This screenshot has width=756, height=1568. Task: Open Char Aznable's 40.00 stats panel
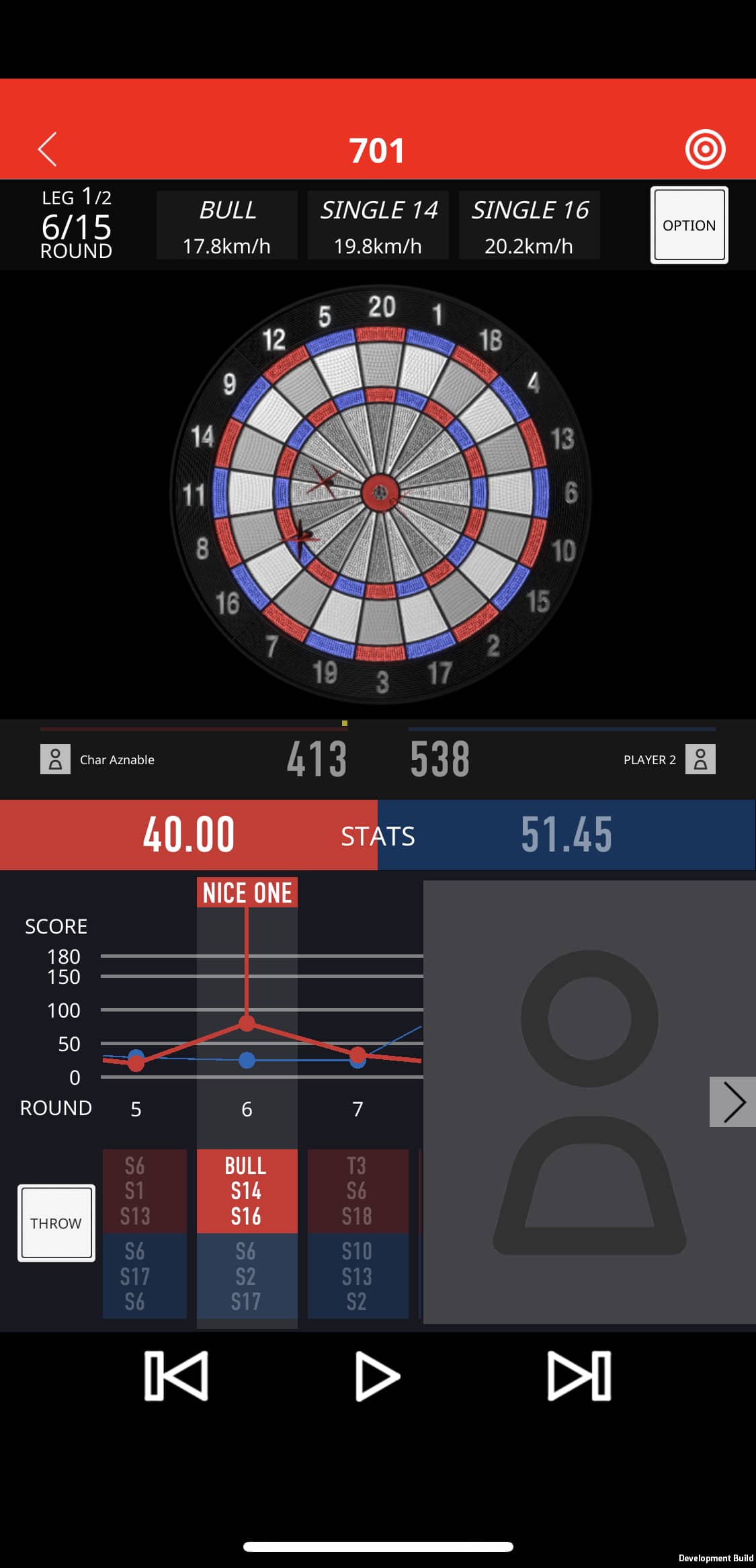(189, 835)
